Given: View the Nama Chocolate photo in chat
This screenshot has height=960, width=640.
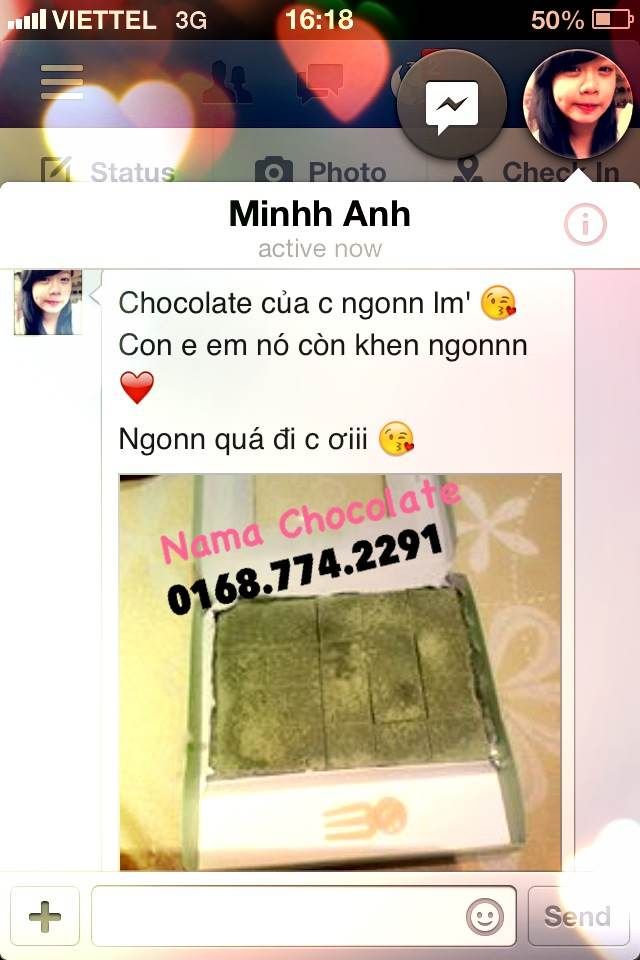Looking at the screenshot, I should tap(340, 670).
